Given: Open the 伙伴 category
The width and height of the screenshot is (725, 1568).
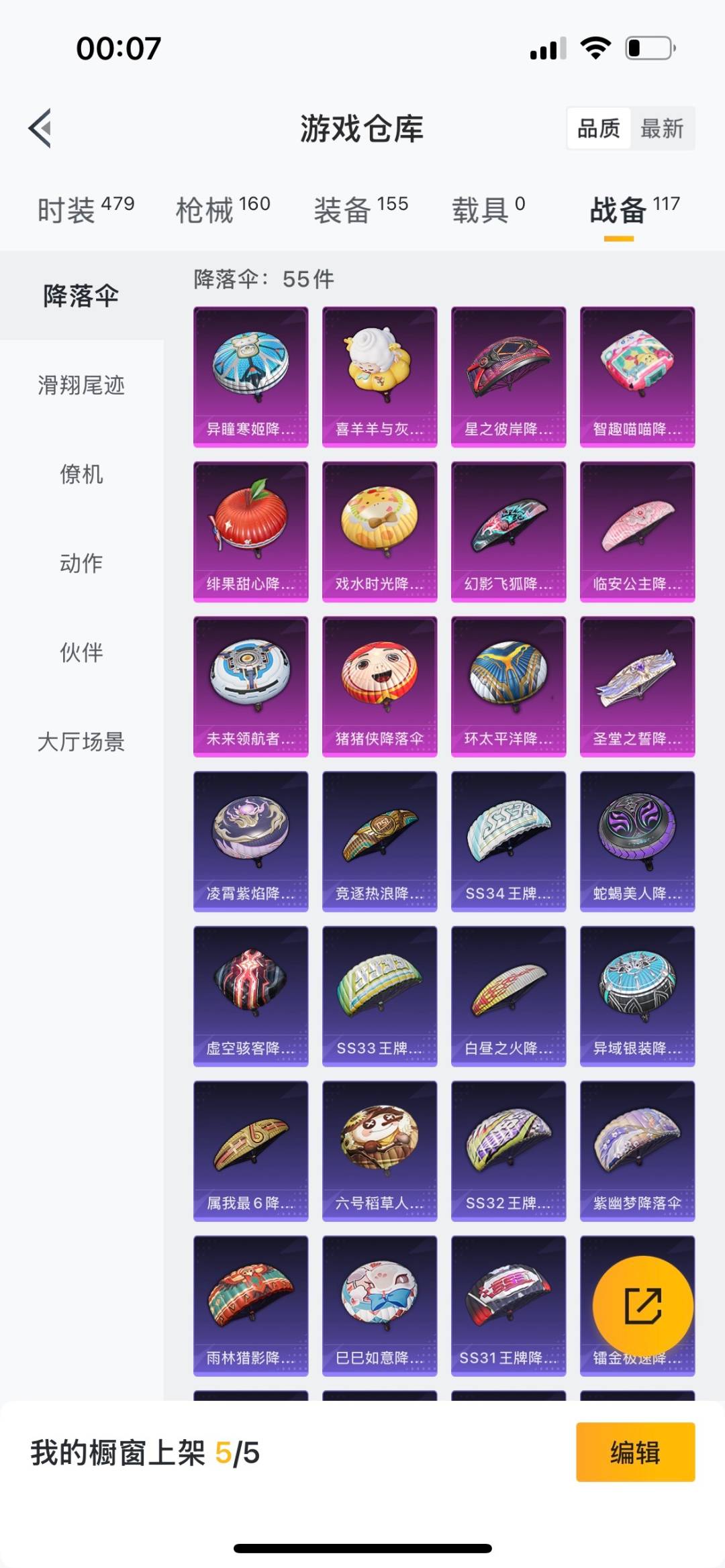Looking at the screenshot, I should point(81,652).
